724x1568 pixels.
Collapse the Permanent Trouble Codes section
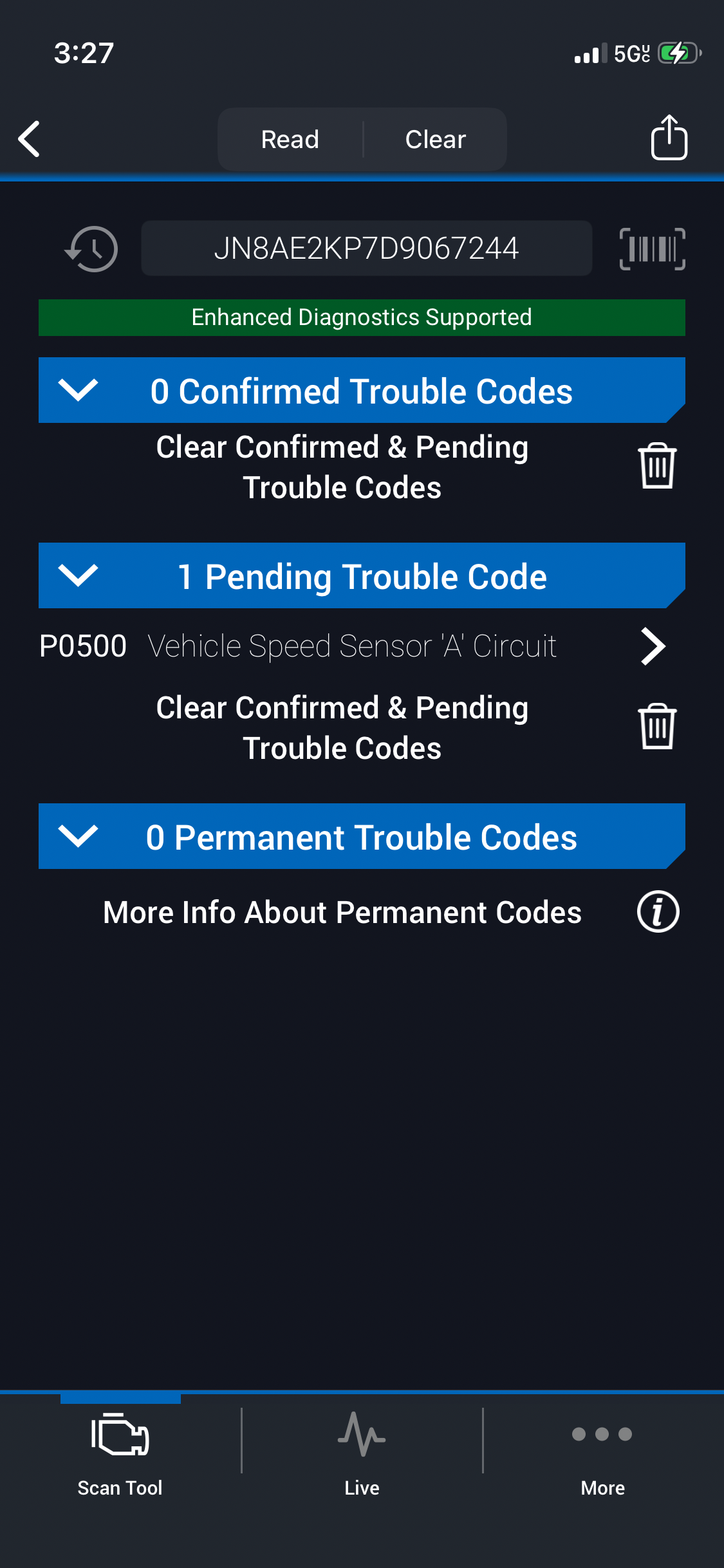tap(78, 837)
